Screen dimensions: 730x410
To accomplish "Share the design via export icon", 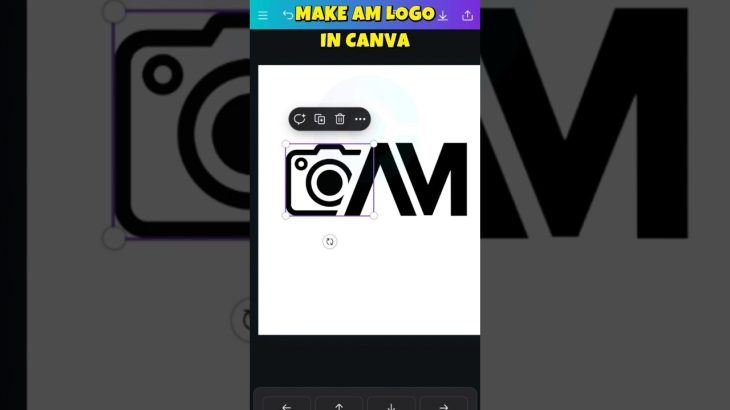I will pyautogui.click(x=467, y=15).
